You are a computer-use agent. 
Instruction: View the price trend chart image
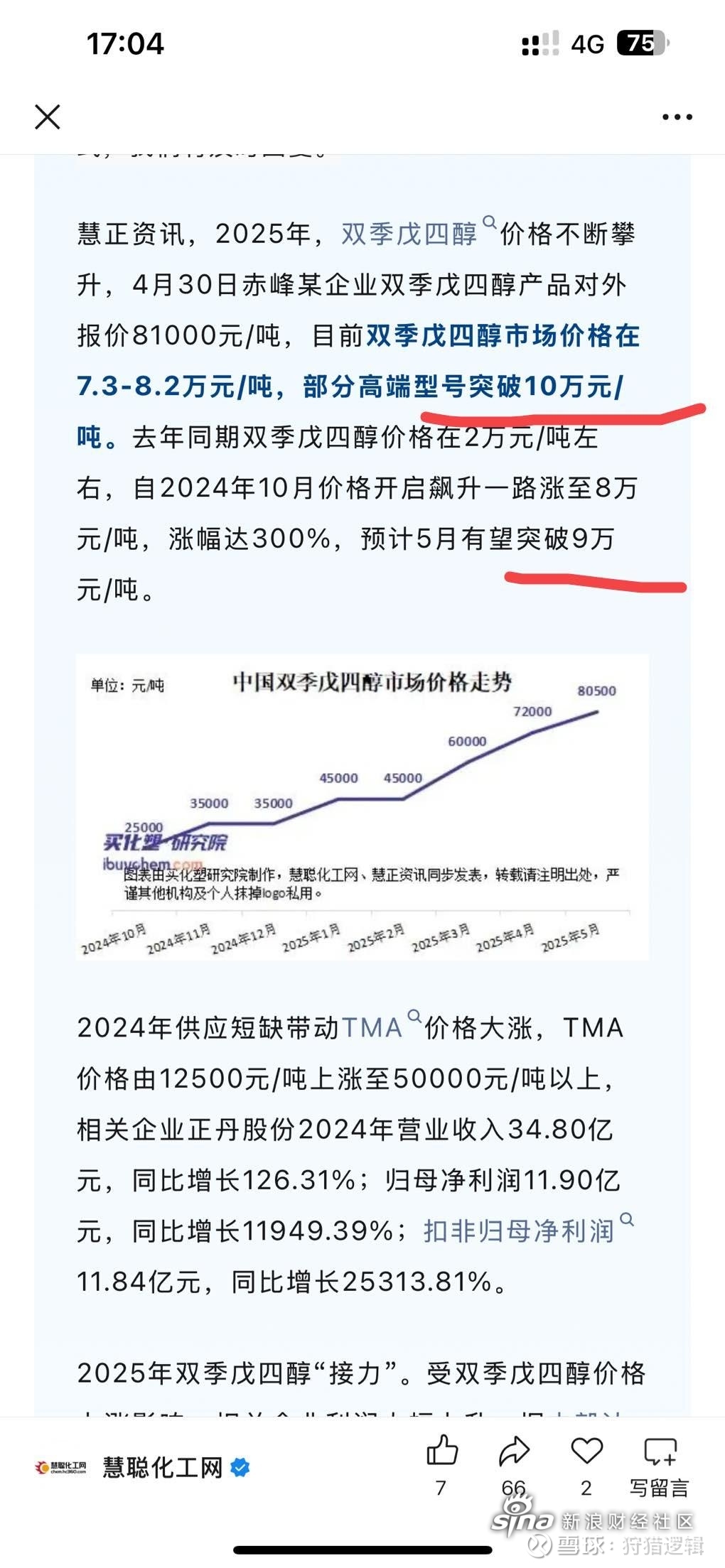coord(362,807)
